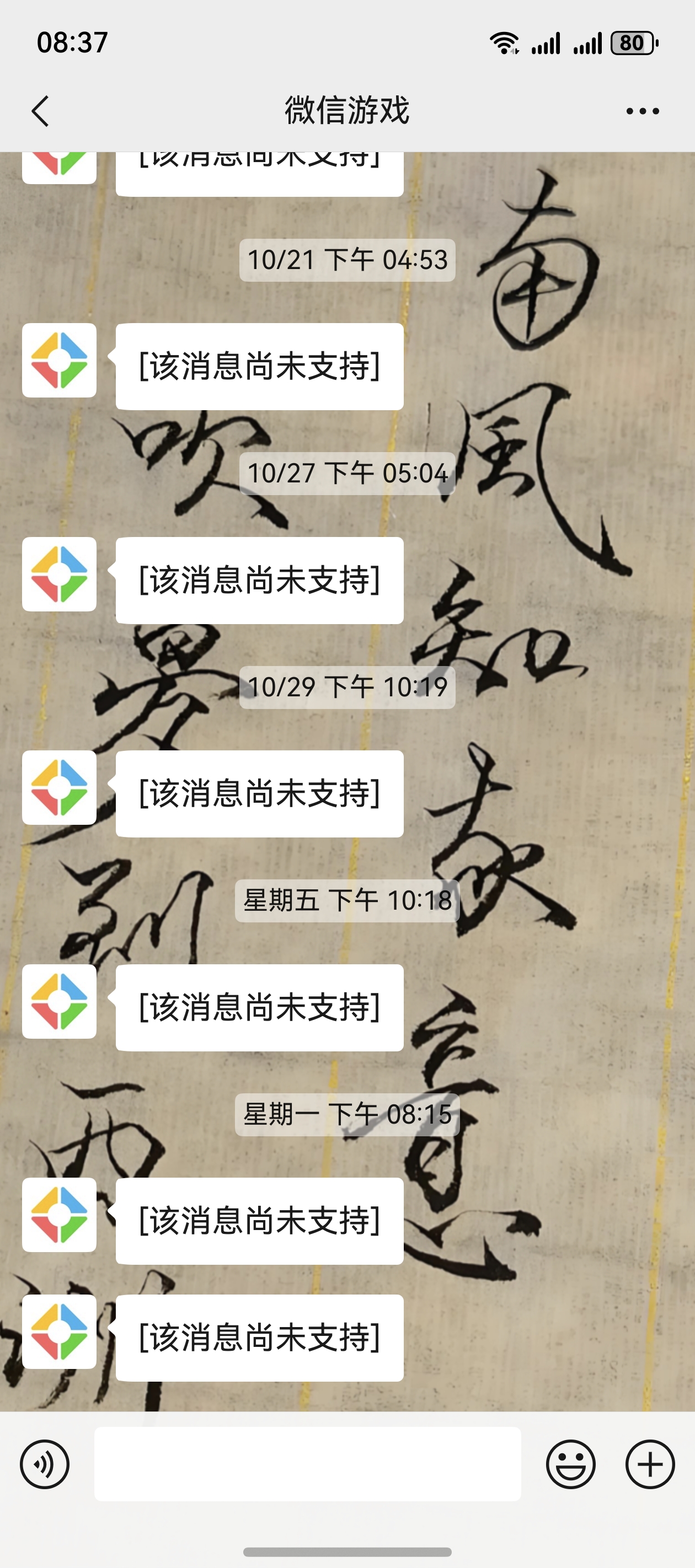Open the plus attachment menu
Viewport: 695px width, 1568px height.
650,1464
